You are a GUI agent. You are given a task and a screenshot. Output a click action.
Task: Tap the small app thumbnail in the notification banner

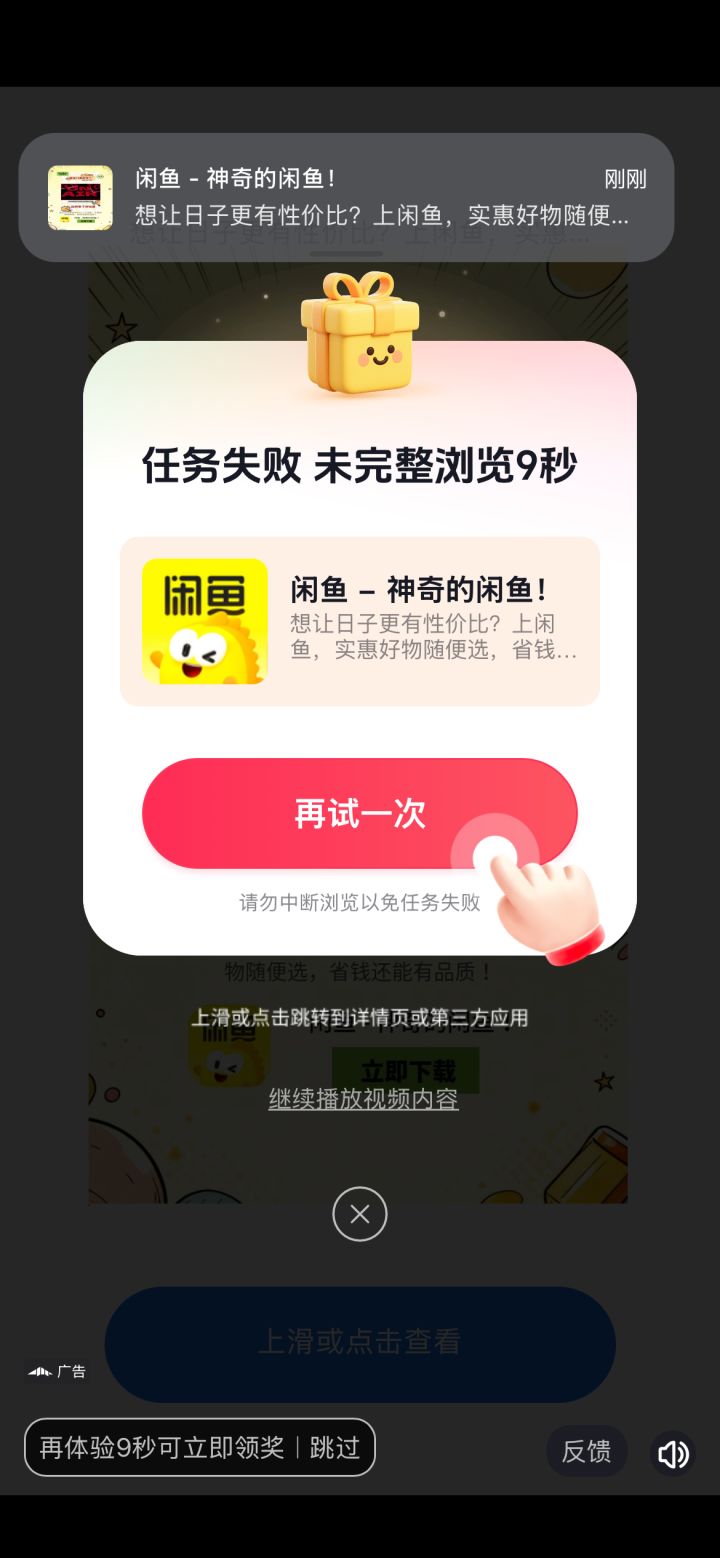tap(79, 196)
